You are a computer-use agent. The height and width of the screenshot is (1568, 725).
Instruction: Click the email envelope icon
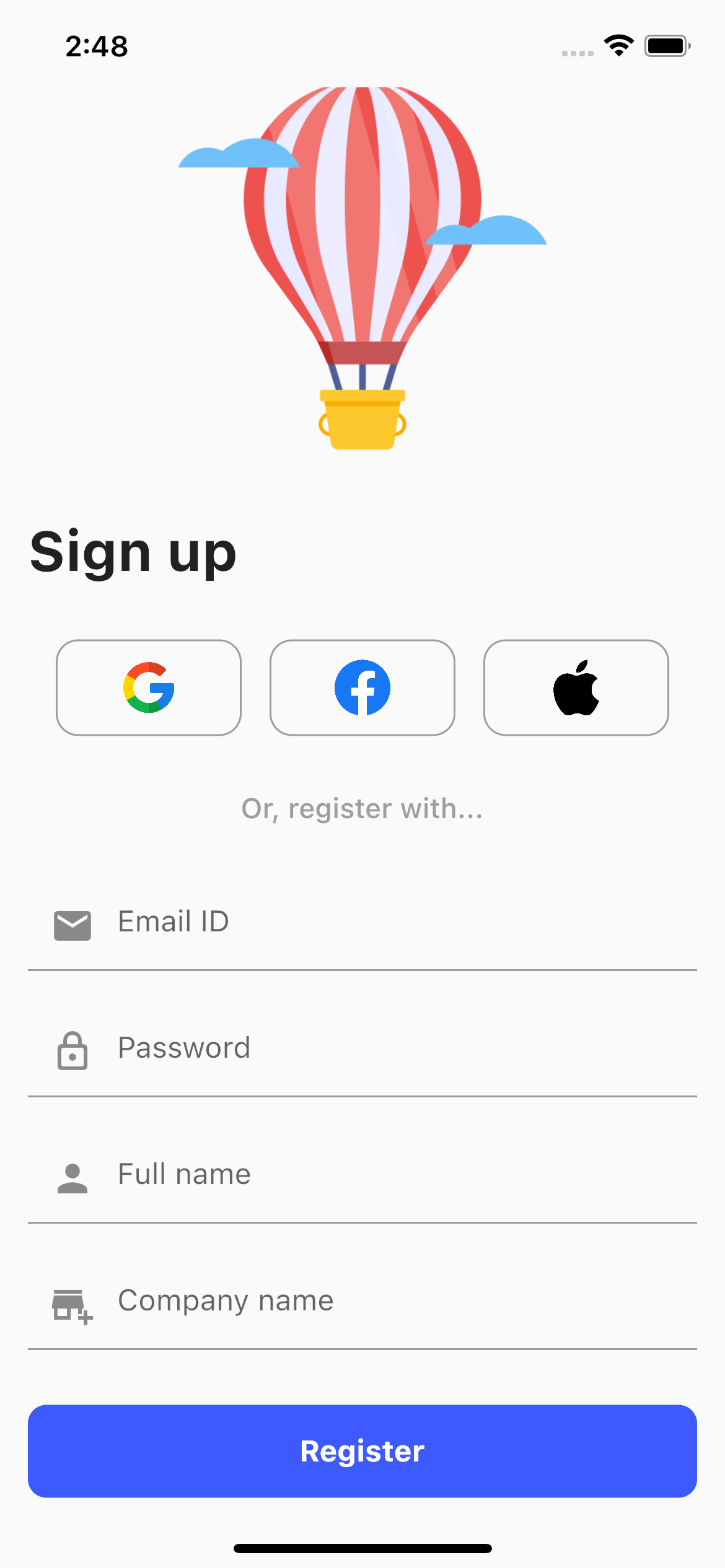tap(72, 924)
